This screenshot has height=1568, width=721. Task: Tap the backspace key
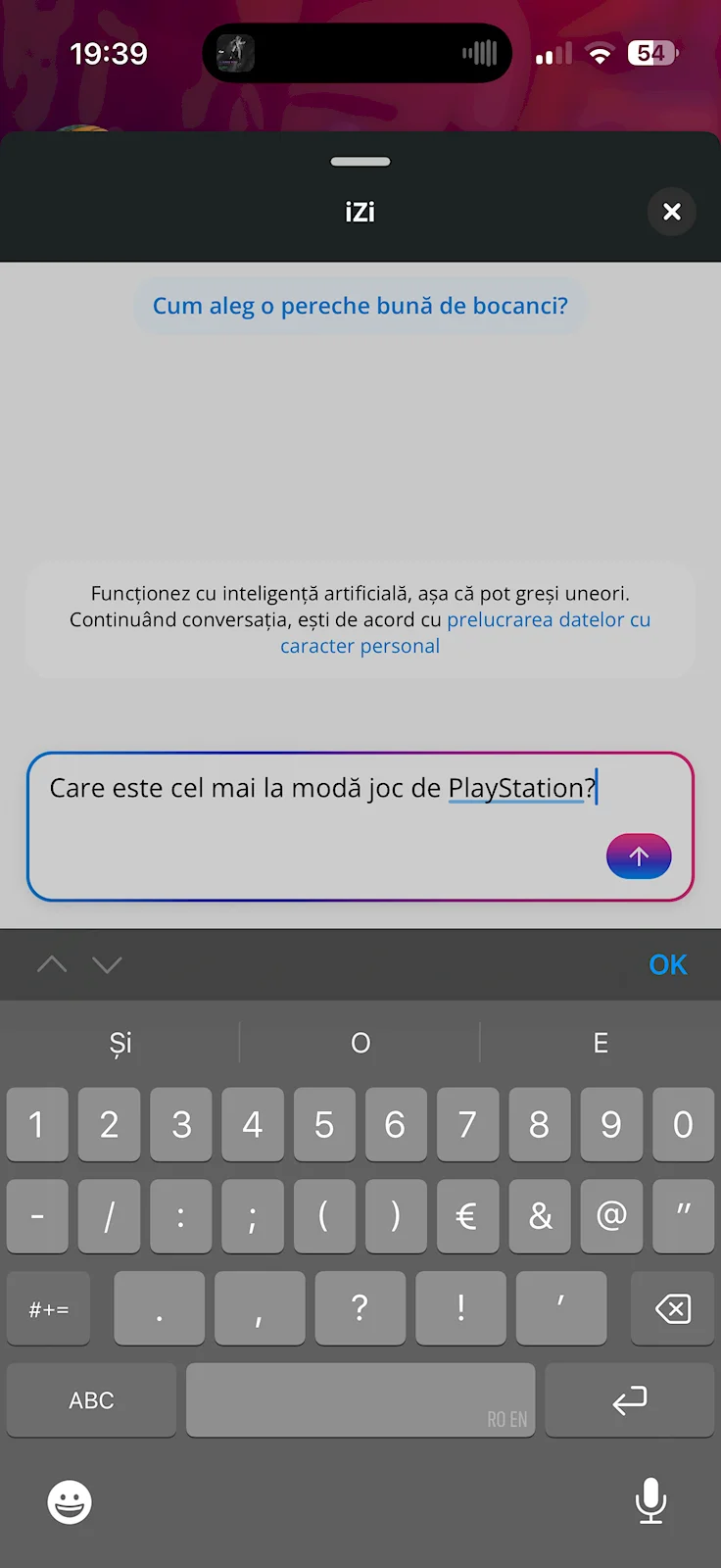click(672, 1309)
